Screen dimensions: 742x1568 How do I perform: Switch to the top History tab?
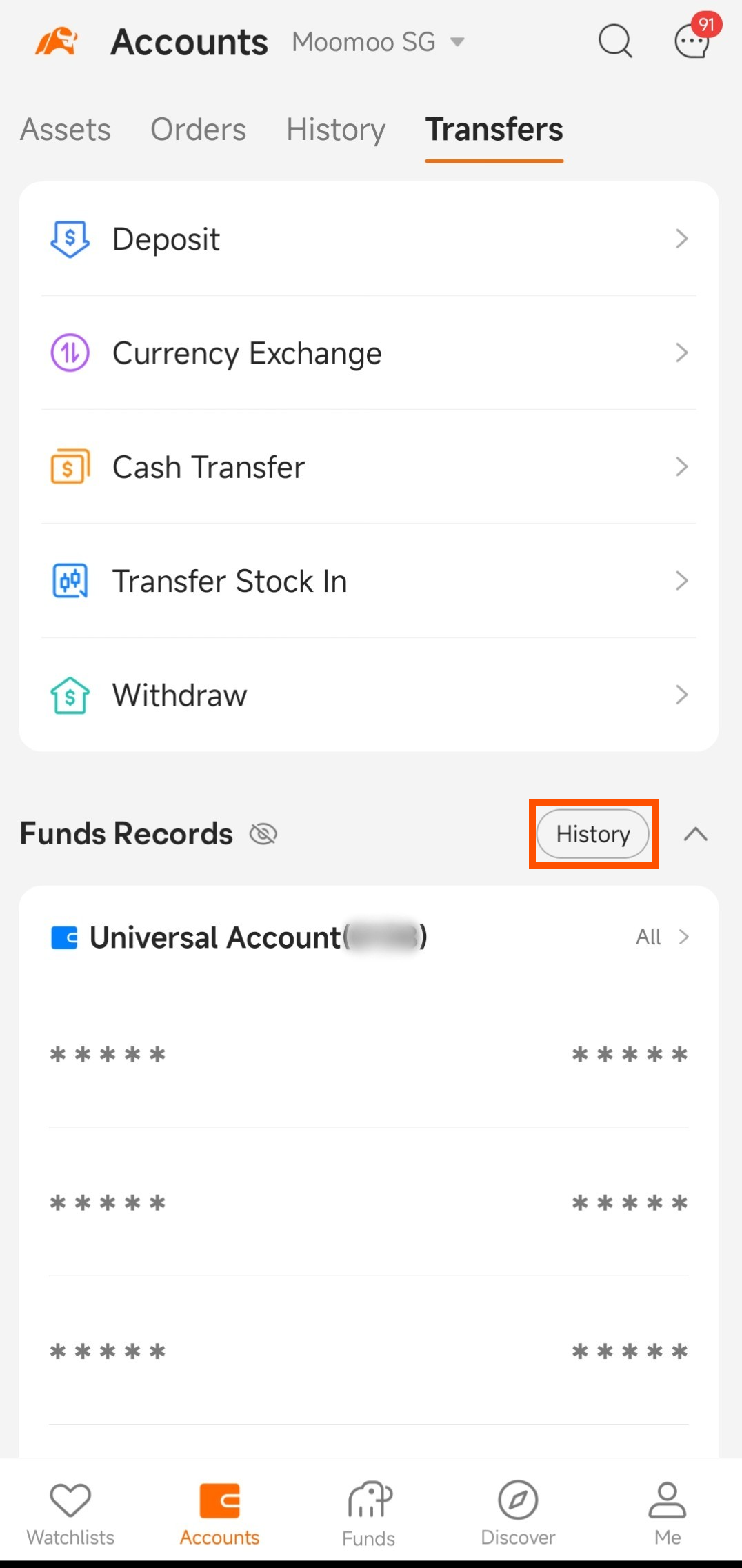(x=336, y=130)
